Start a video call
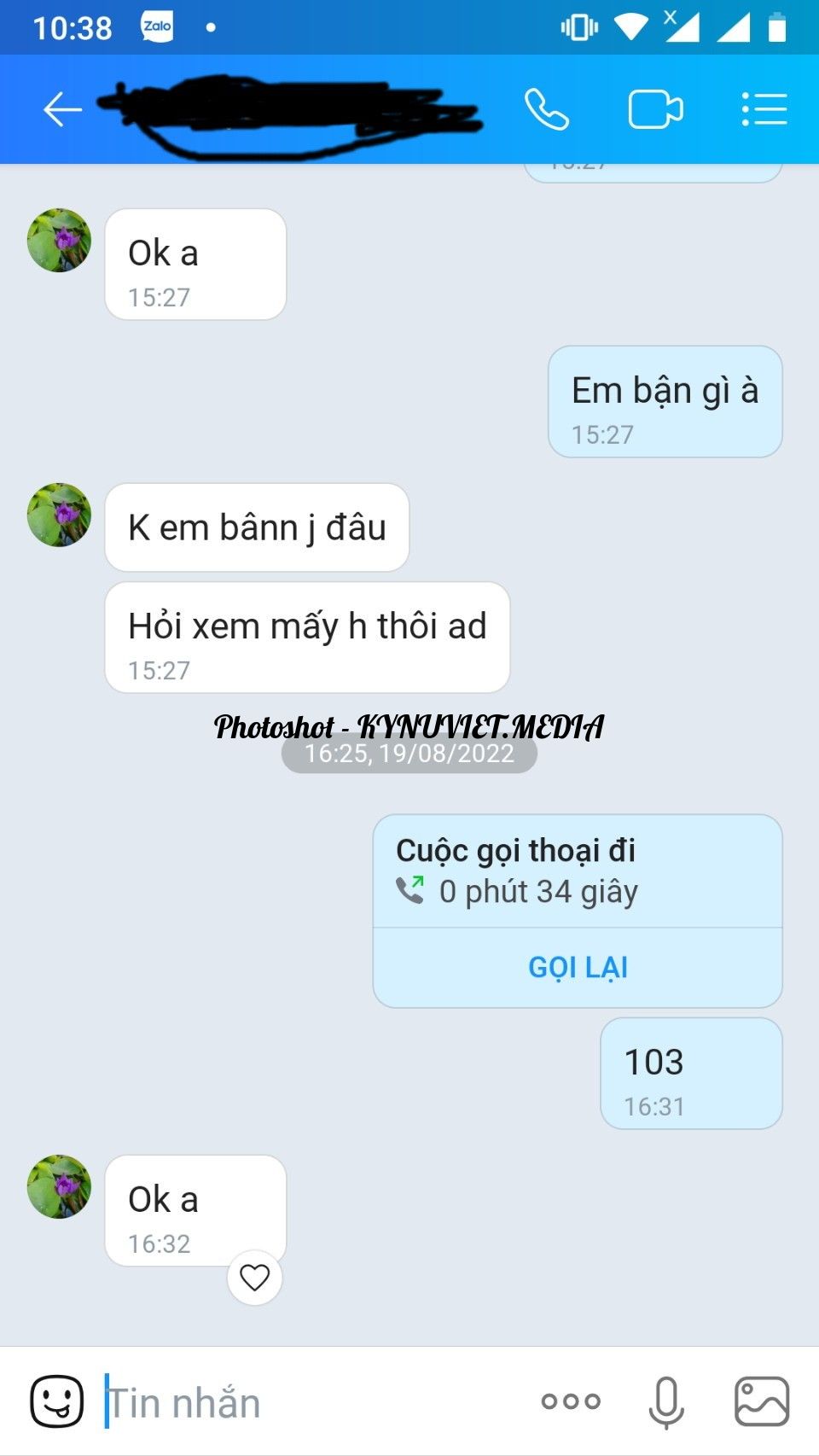 655,109
